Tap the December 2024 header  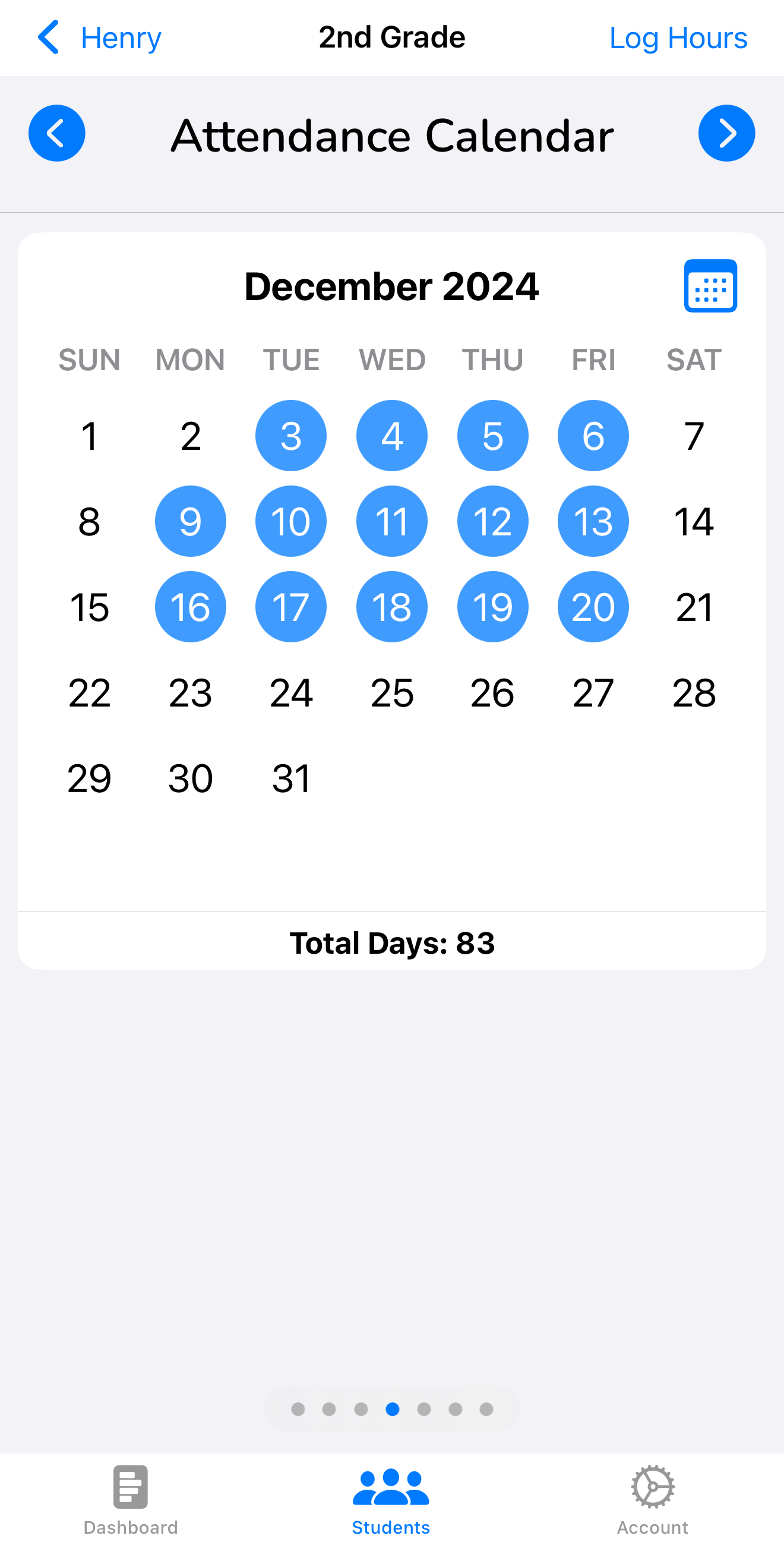pos(391,286)
